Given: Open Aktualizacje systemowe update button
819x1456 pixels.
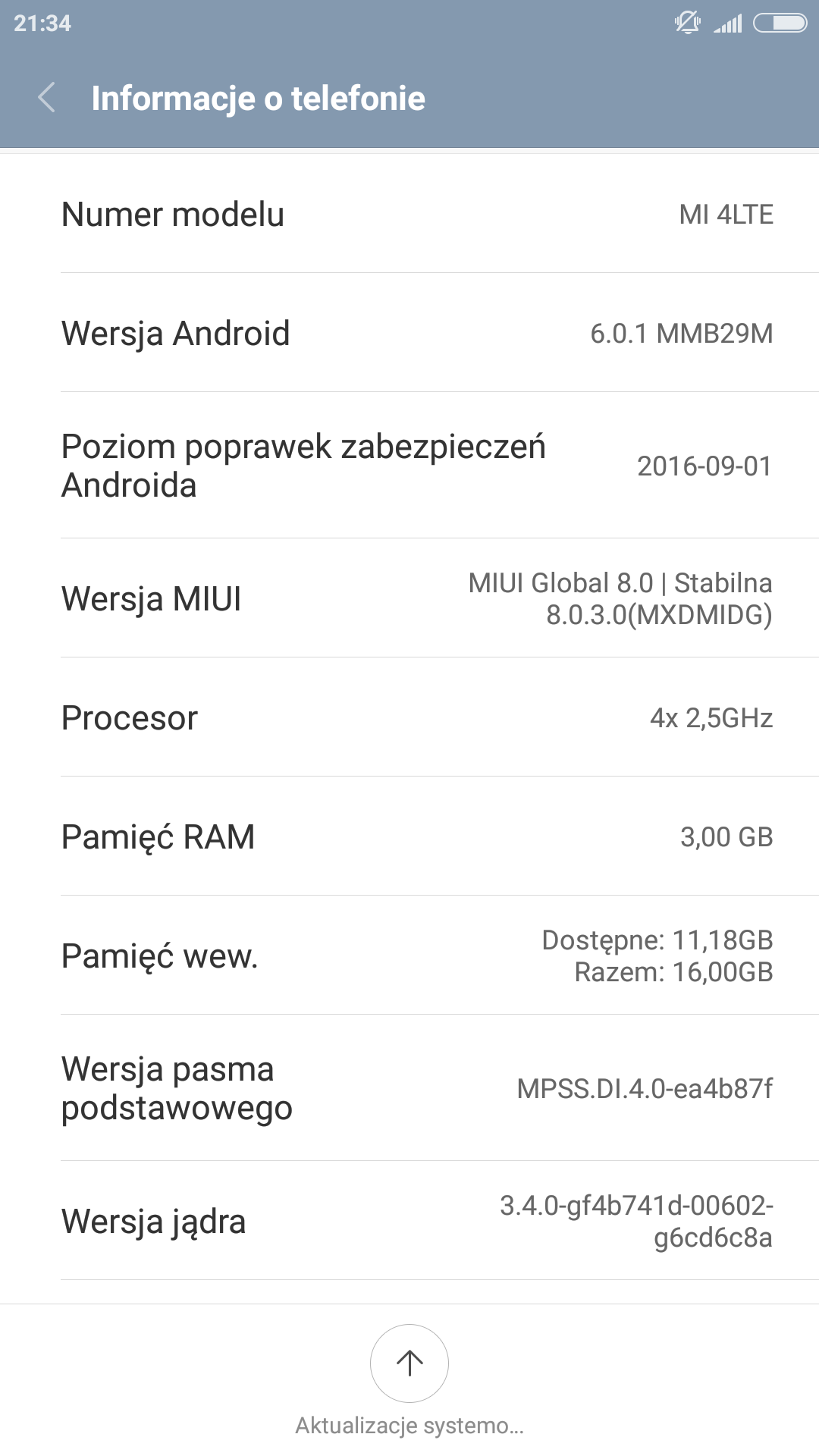Looking at the screenshot, I should point(409,1363).
